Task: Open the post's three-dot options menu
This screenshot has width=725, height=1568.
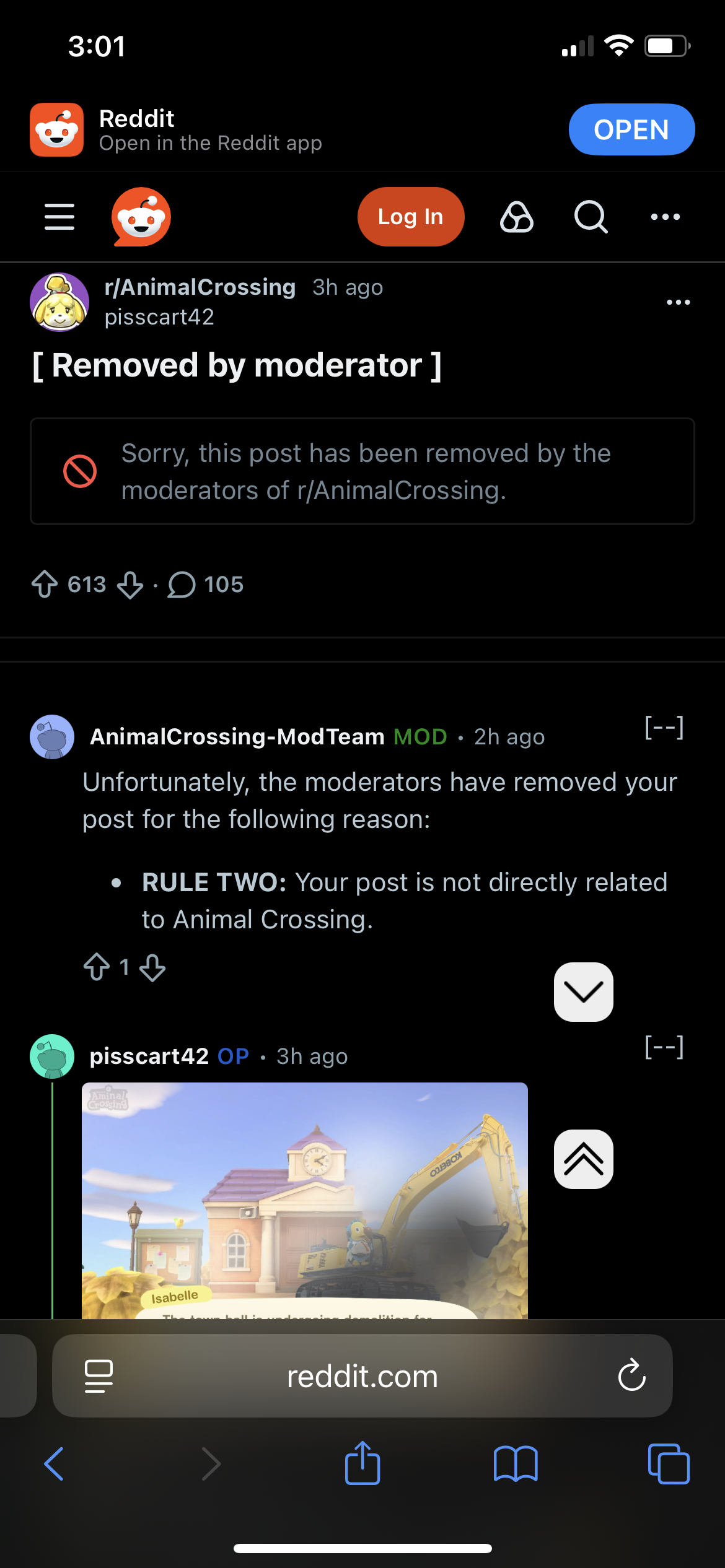Action: point(678,302)
